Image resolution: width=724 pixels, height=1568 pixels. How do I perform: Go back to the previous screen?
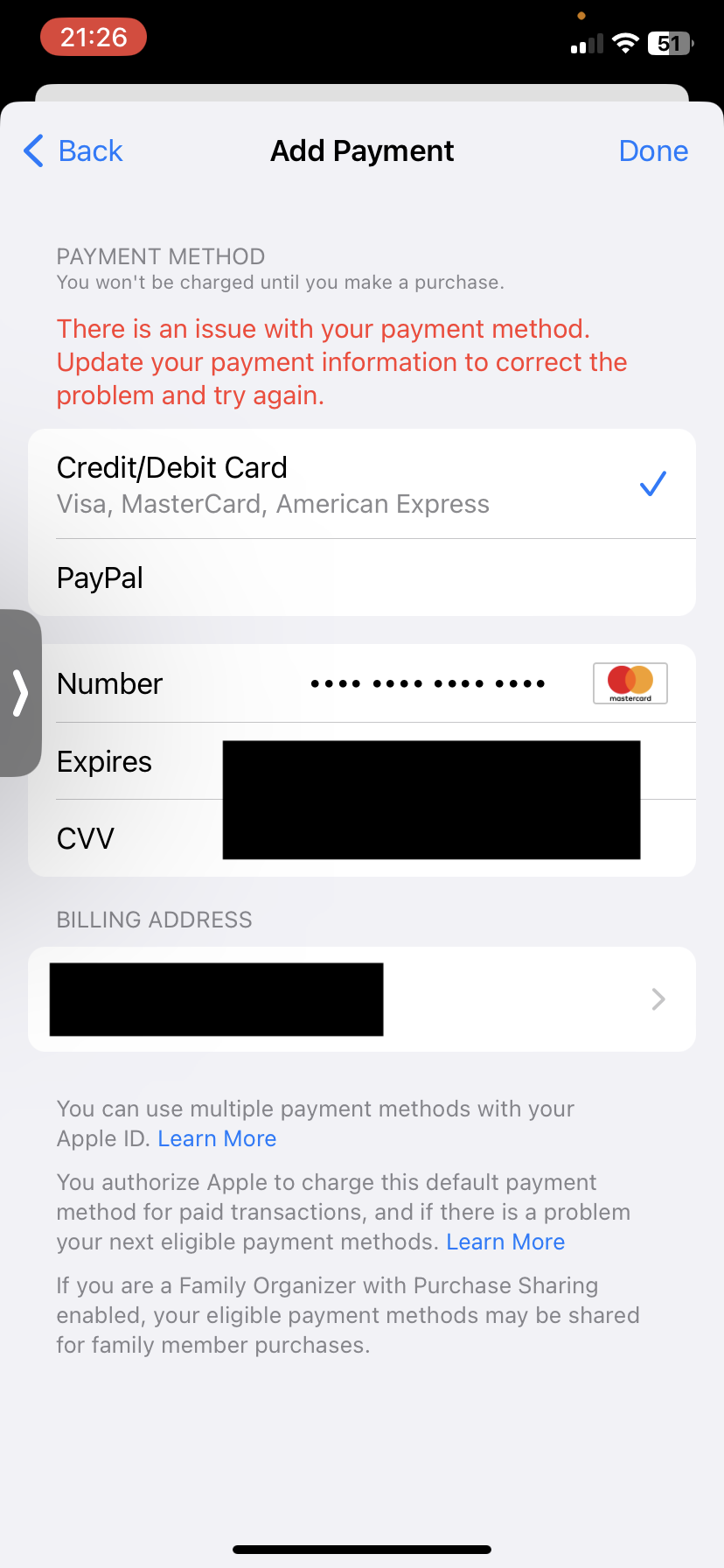click(x=73, y=150)
